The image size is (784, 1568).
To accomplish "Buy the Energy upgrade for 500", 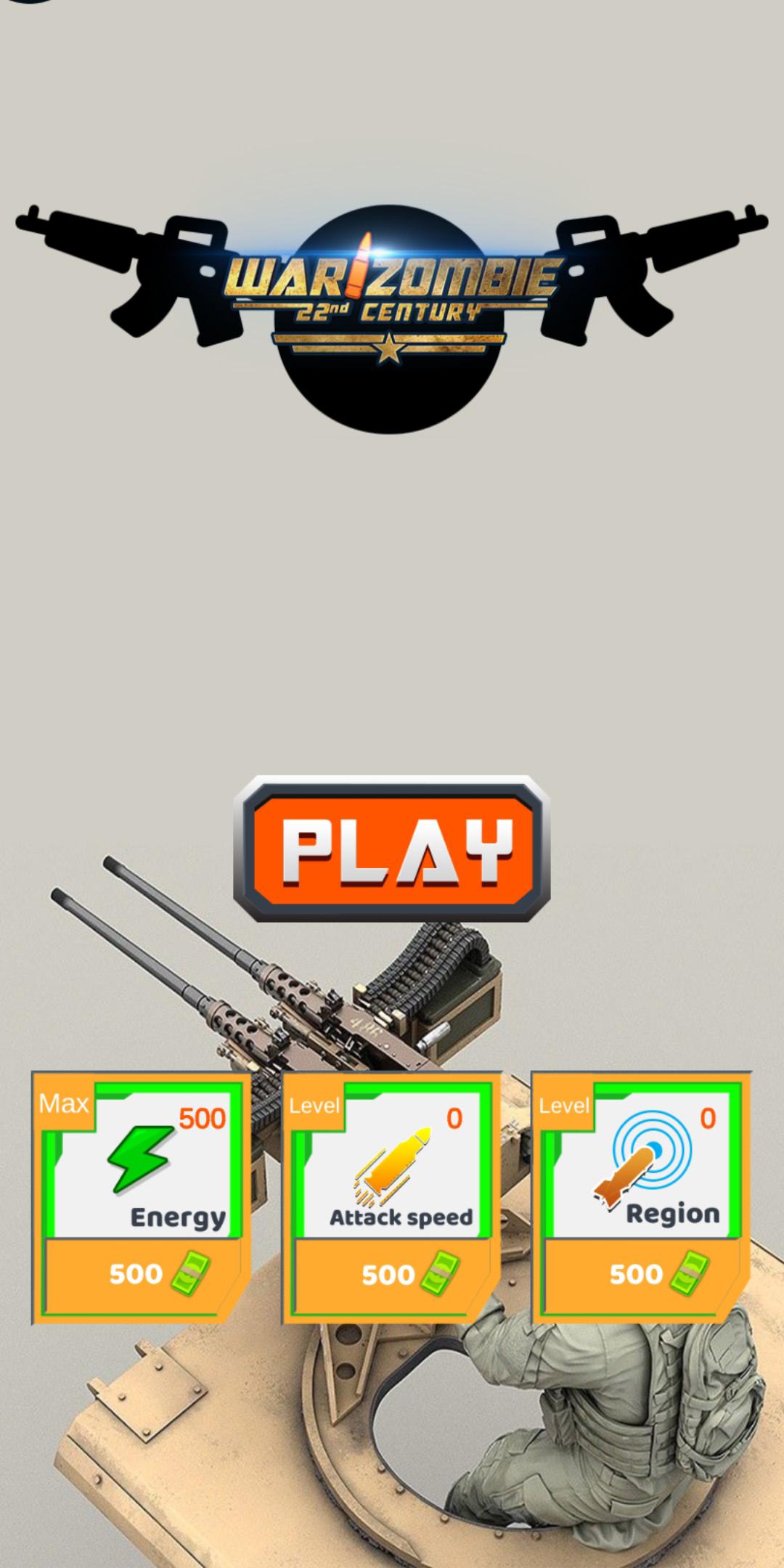I will tap(142, 1273).
